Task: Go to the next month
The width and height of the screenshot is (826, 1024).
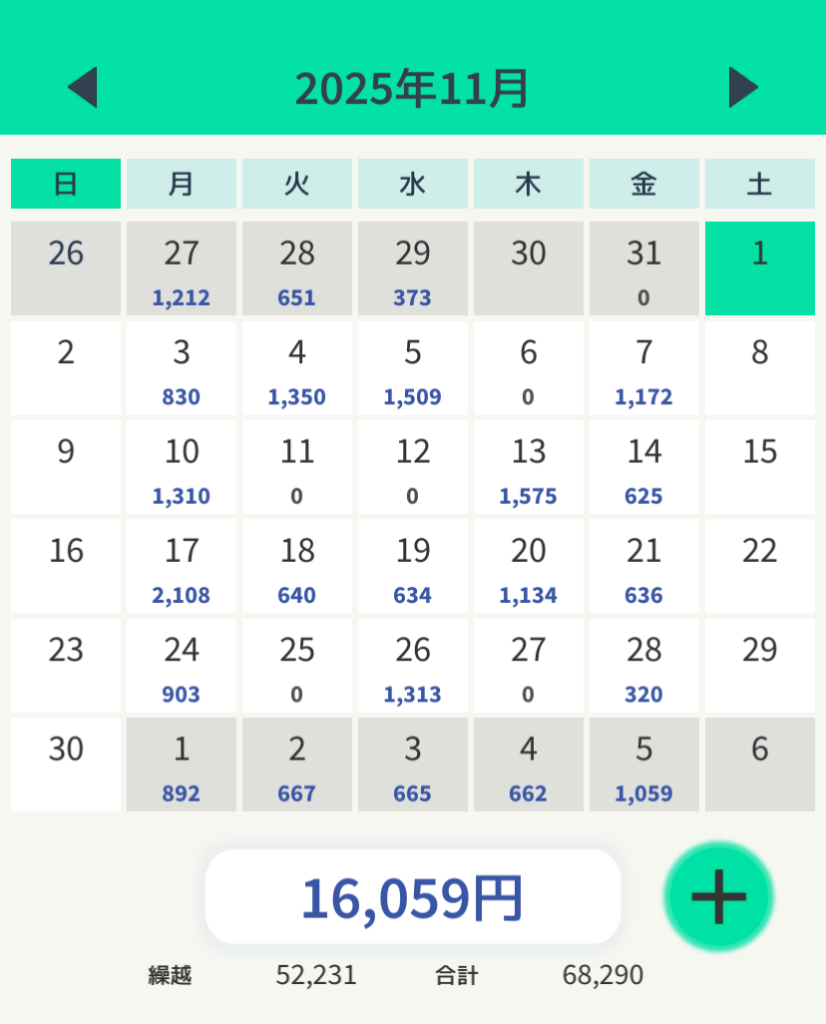Action: pyautogui.click(x=743, y=88)
